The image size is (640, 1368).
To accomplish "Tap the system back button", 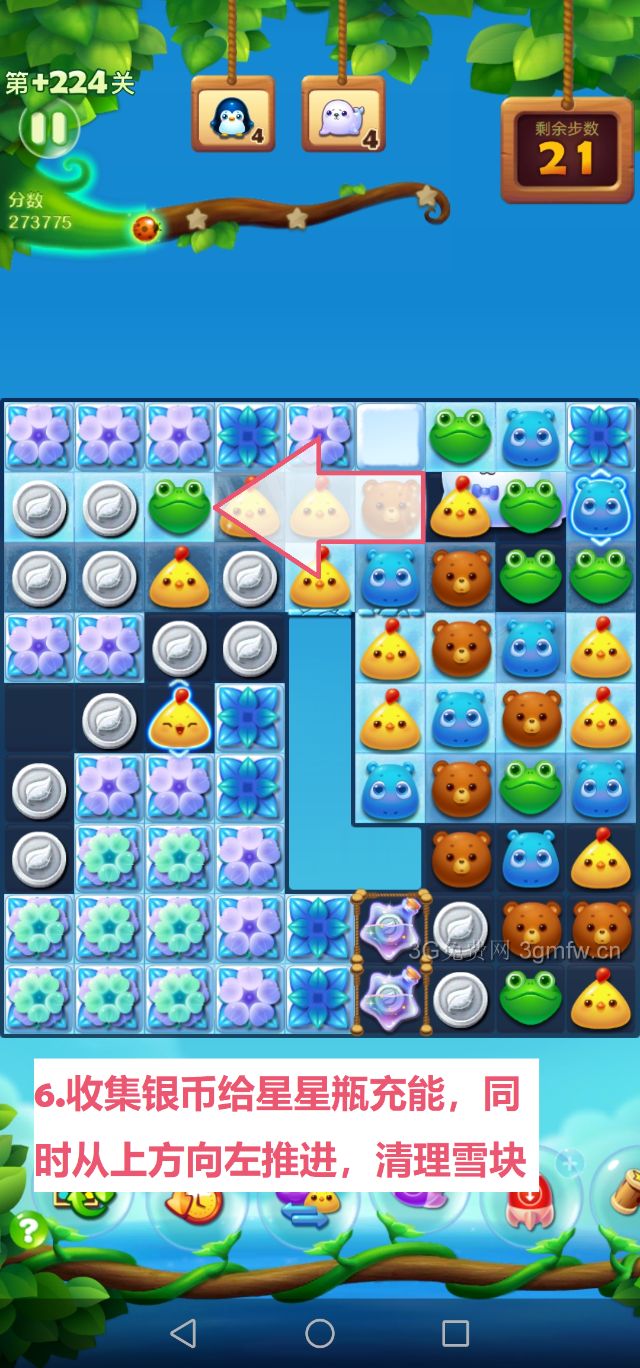I will [x=183, y=1332].
